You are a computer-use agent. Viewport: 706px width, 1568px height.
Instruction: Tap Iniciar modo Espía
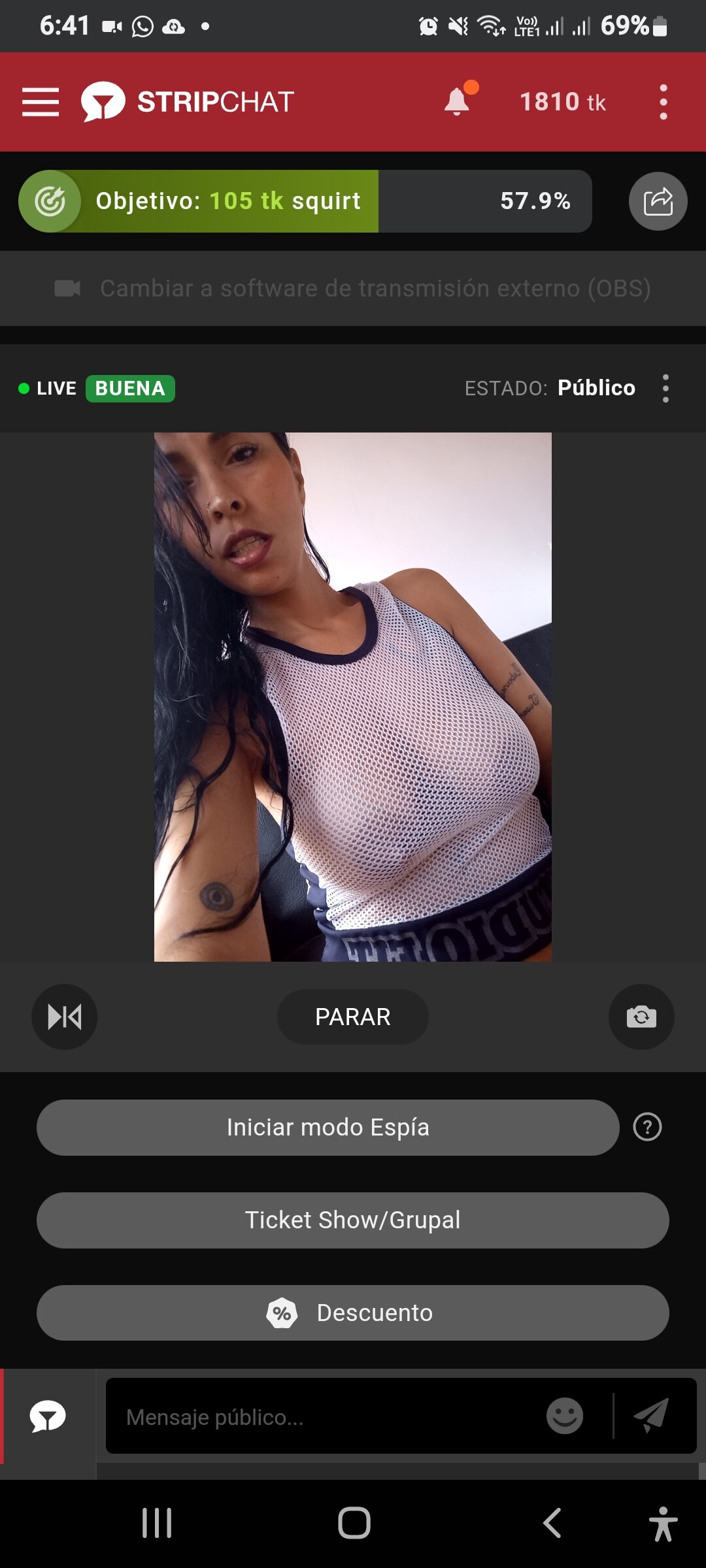point(328,1128)
